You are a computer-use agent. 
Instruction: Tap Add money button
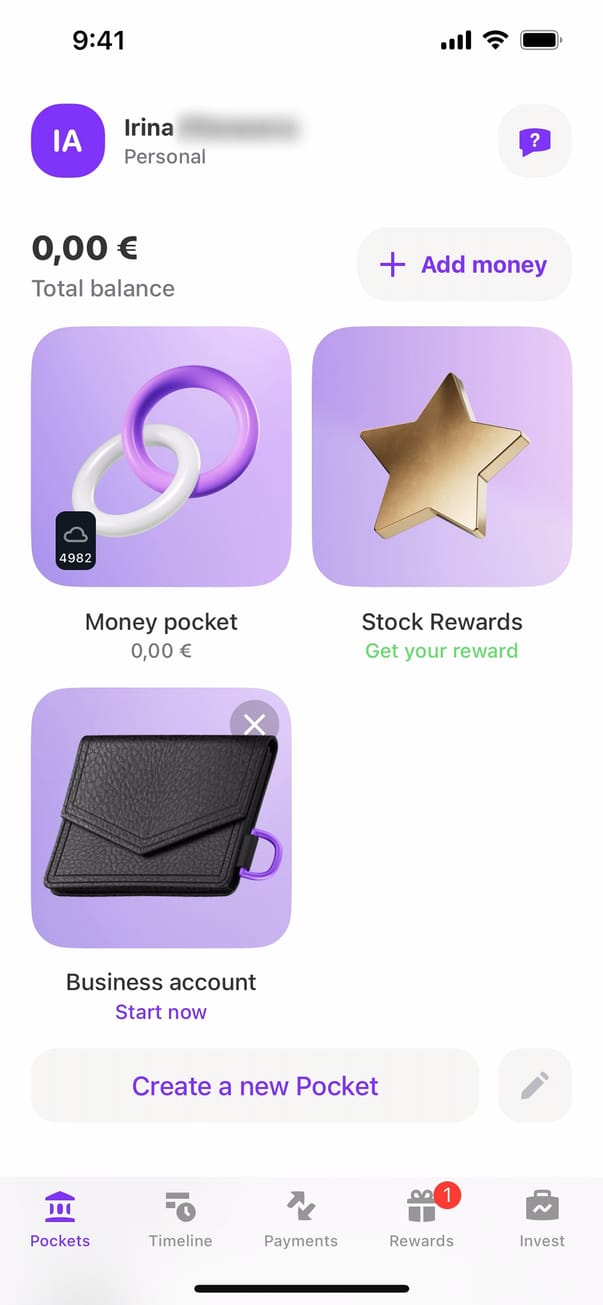point(464,265)
